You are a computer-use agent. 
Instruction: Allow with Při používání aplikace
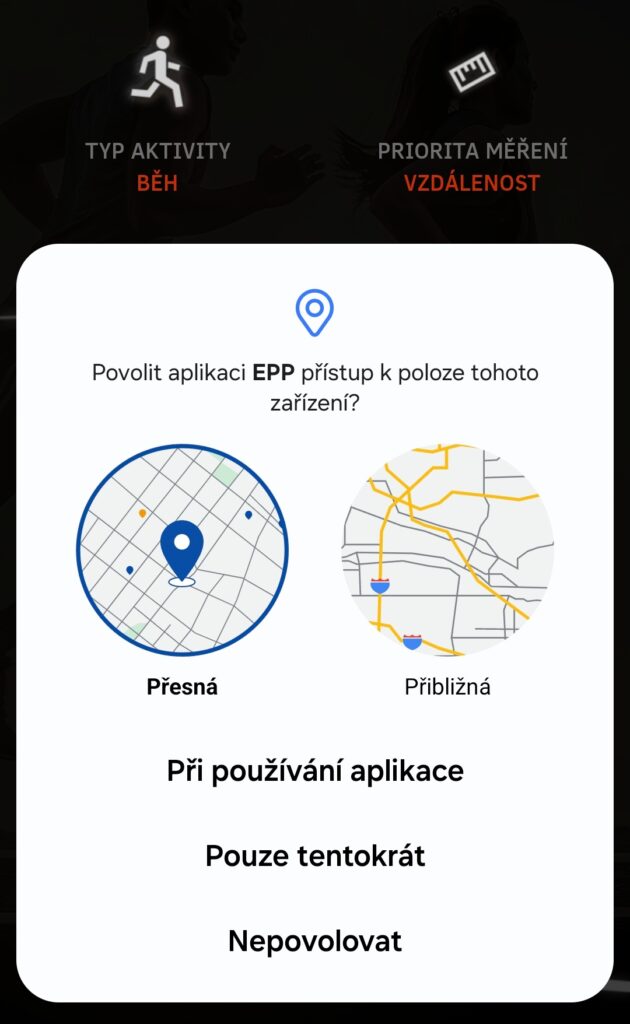tap(315, 771)
